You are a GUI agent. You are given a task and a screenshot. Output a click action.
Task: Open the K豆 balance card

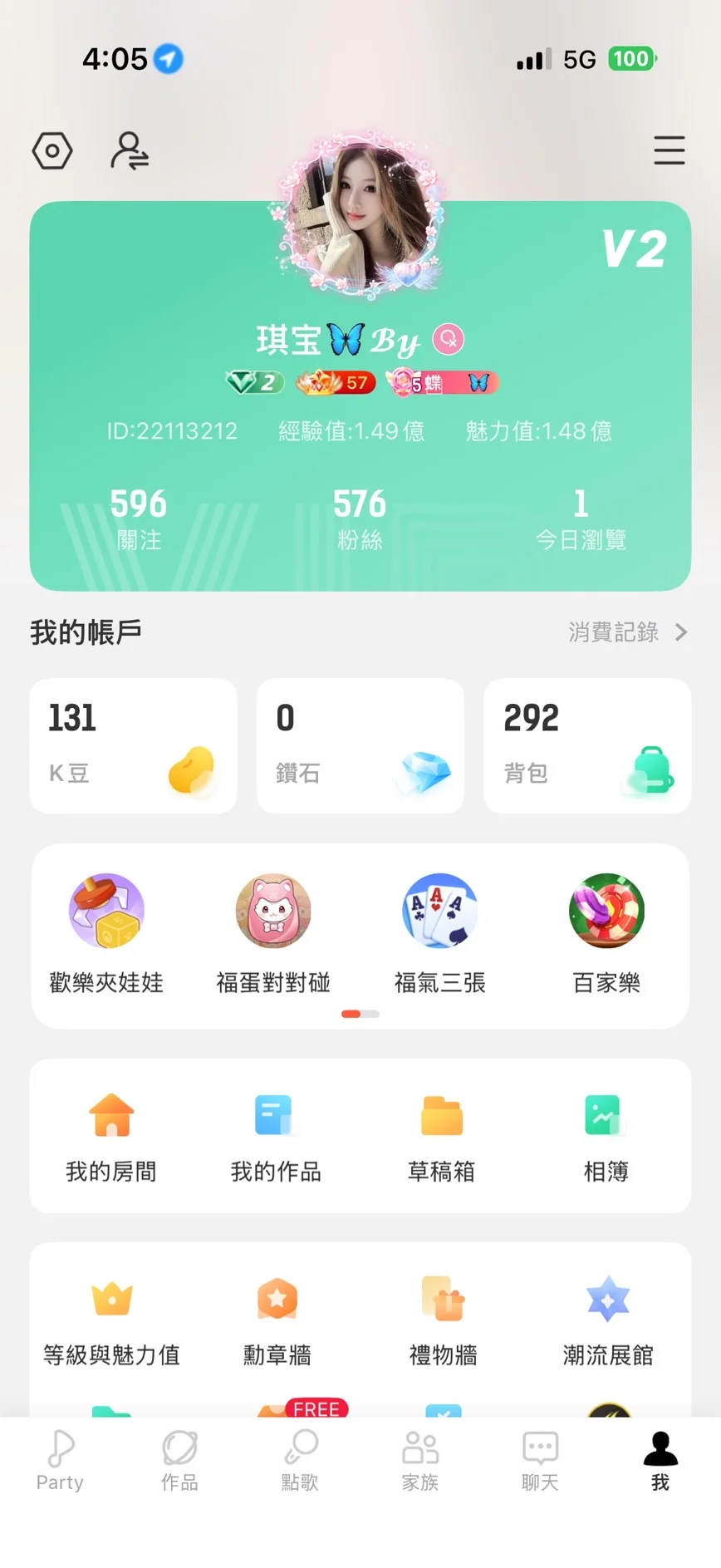click(133, 745)
